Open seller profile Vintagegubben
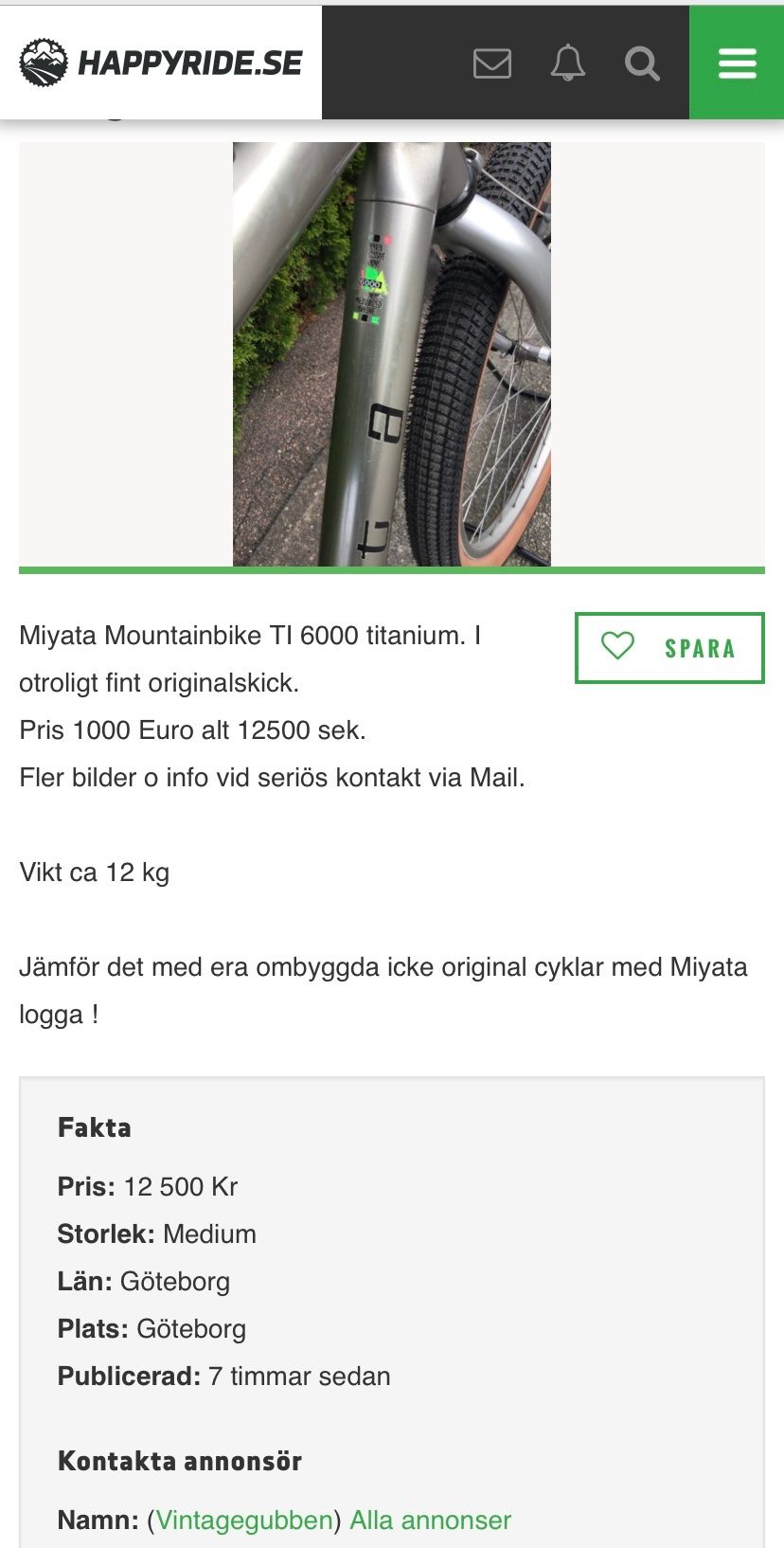Image resolution: width=784 pixels, height=1548 pixels. pos(244,1520)
